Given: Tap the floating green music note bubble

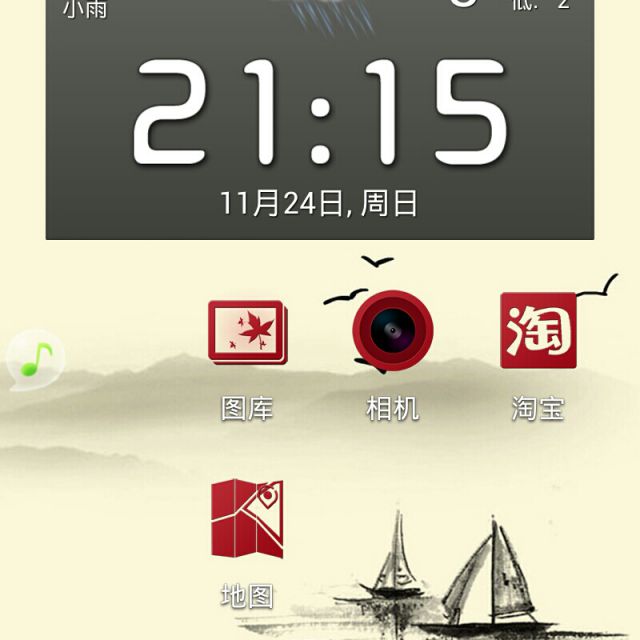Looking at the screenshot, I should [35, 359].
